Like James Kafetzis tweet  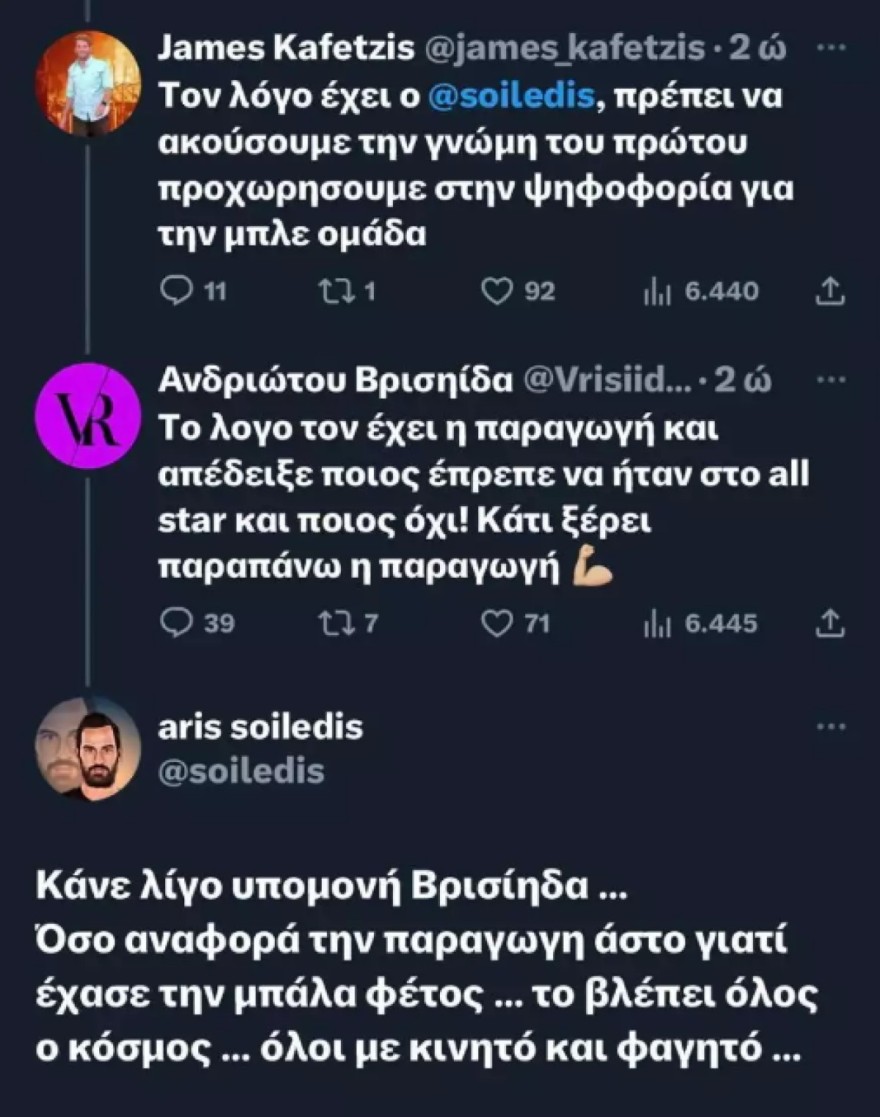click(497, 291)
